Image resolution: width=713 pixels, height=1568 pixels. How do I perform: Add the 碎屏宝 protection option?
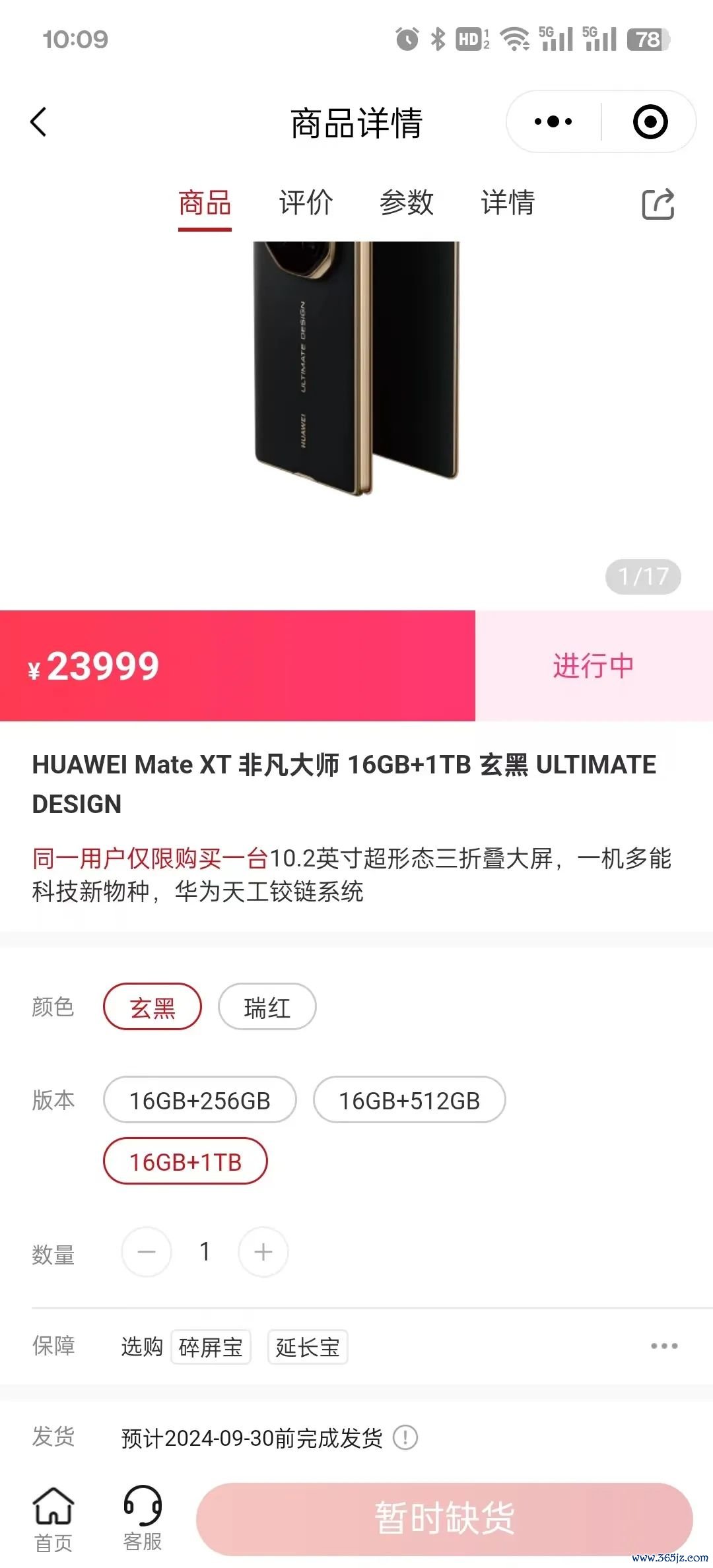(x=211, y=1347)
